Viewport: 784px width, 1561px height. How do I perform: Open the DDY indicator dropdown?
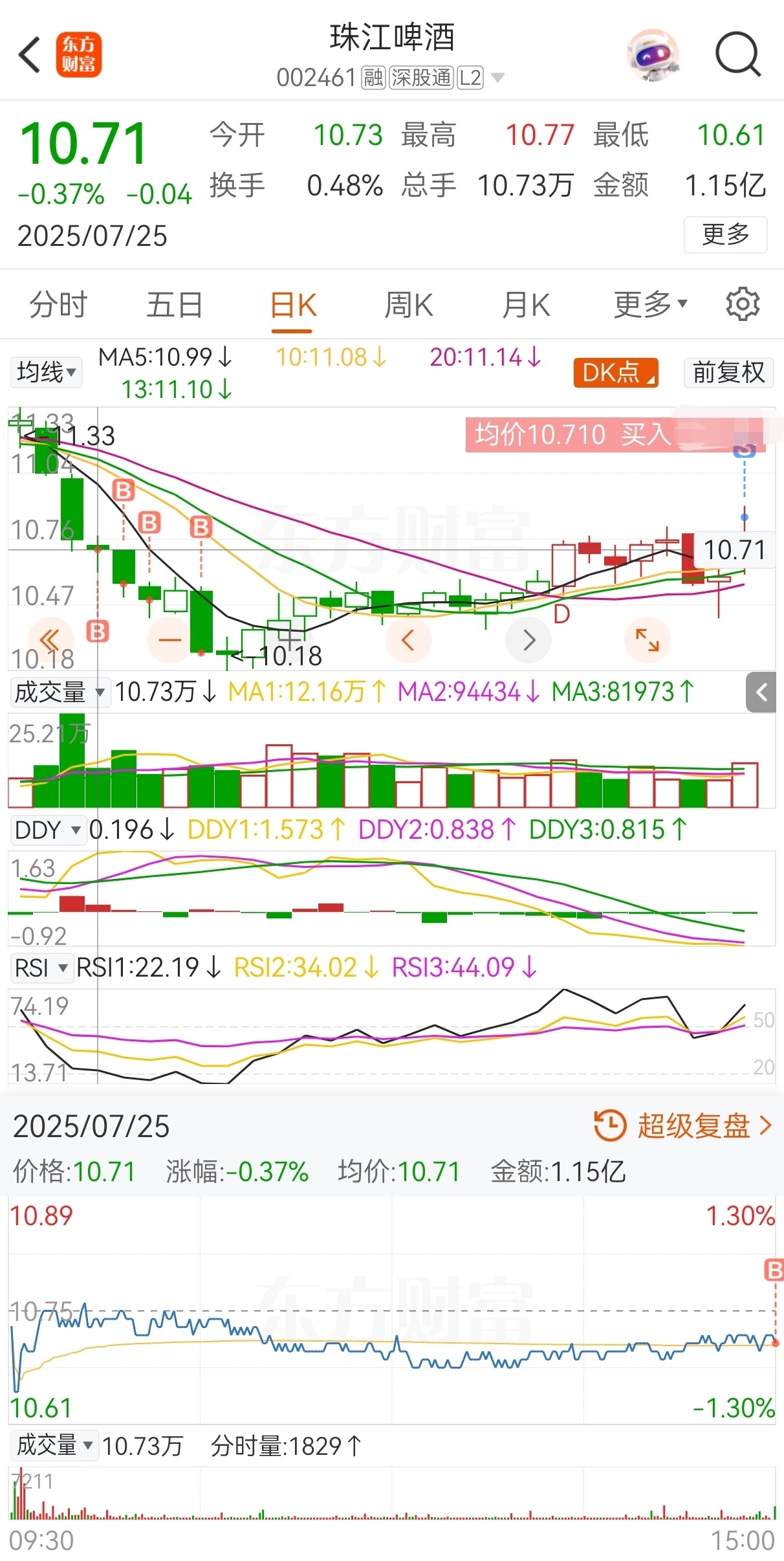tap(48, 830)
